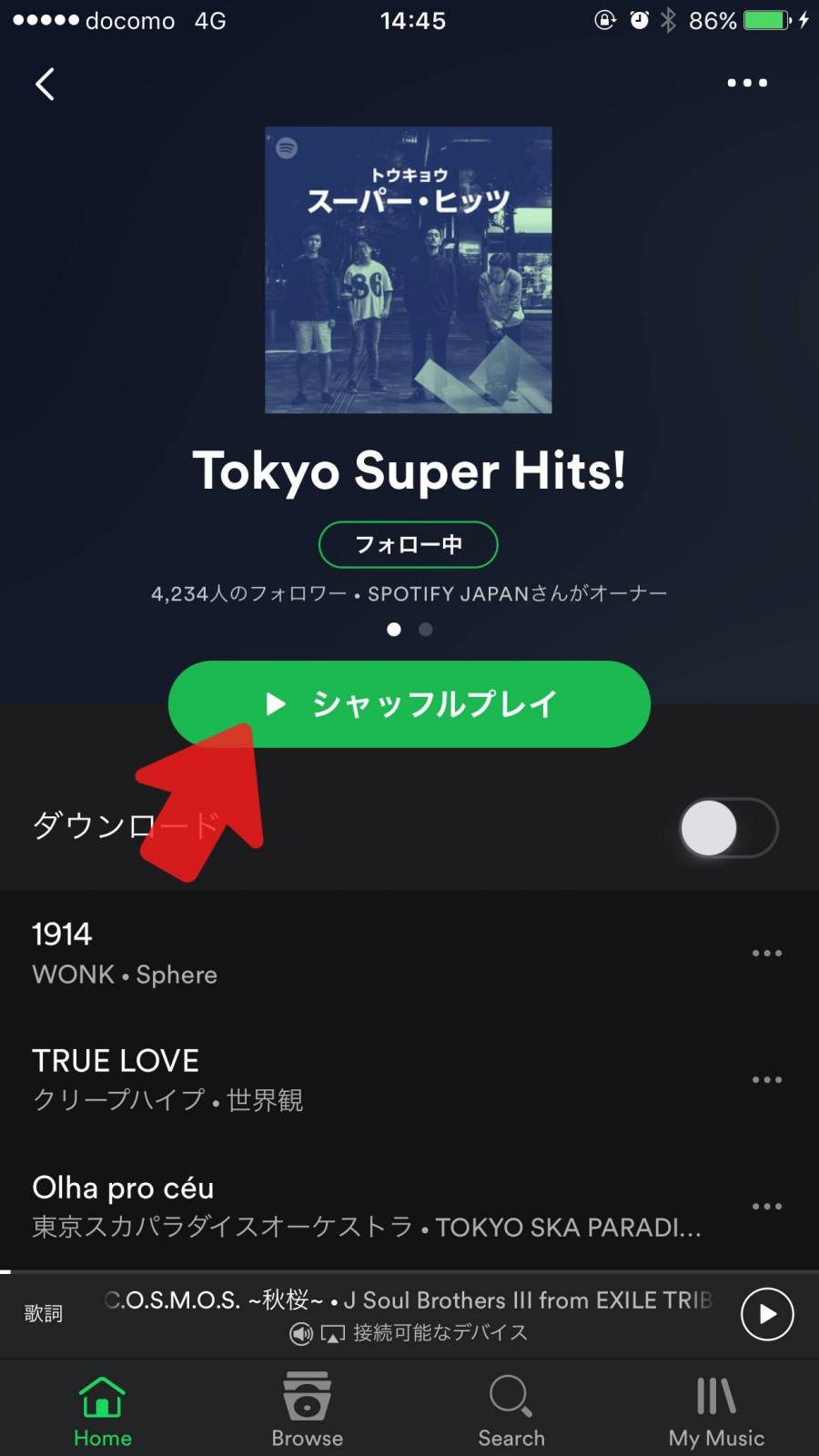Tap the Tokyo Super Hits playlist cover
This screenshot has height=1456, width=819.
click(x=408, y=269)
